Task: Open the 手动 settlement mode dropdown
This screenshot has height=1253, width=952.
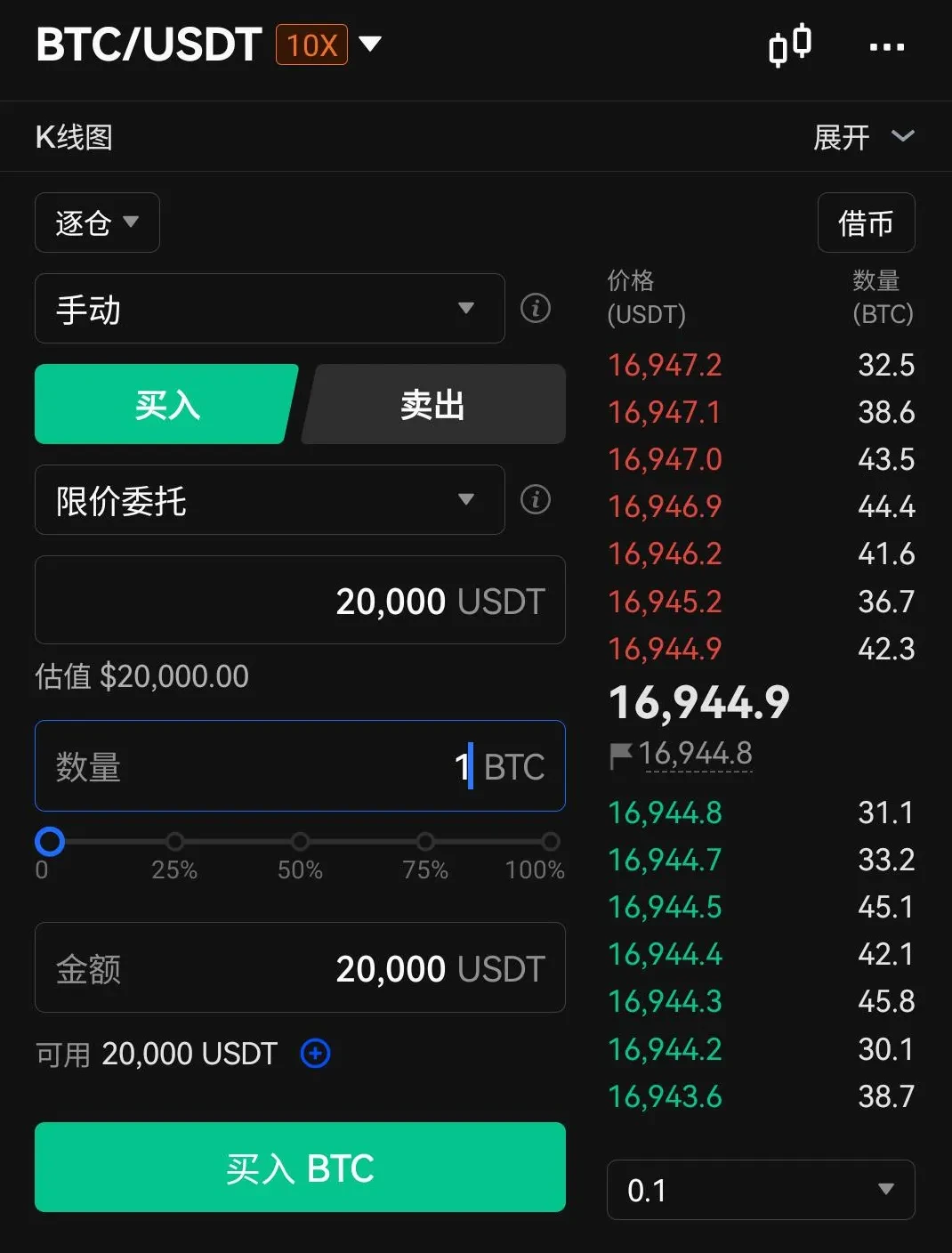Action: tap(269, 309)
